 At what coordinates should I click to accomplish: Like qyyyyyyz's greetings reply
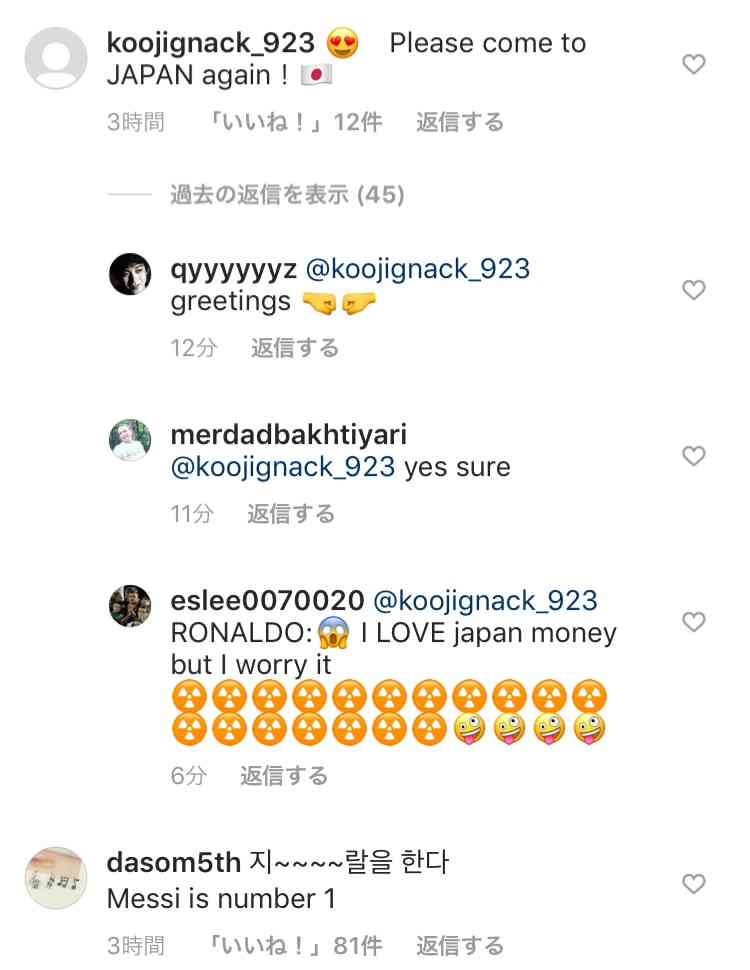[x=693, y=291]
